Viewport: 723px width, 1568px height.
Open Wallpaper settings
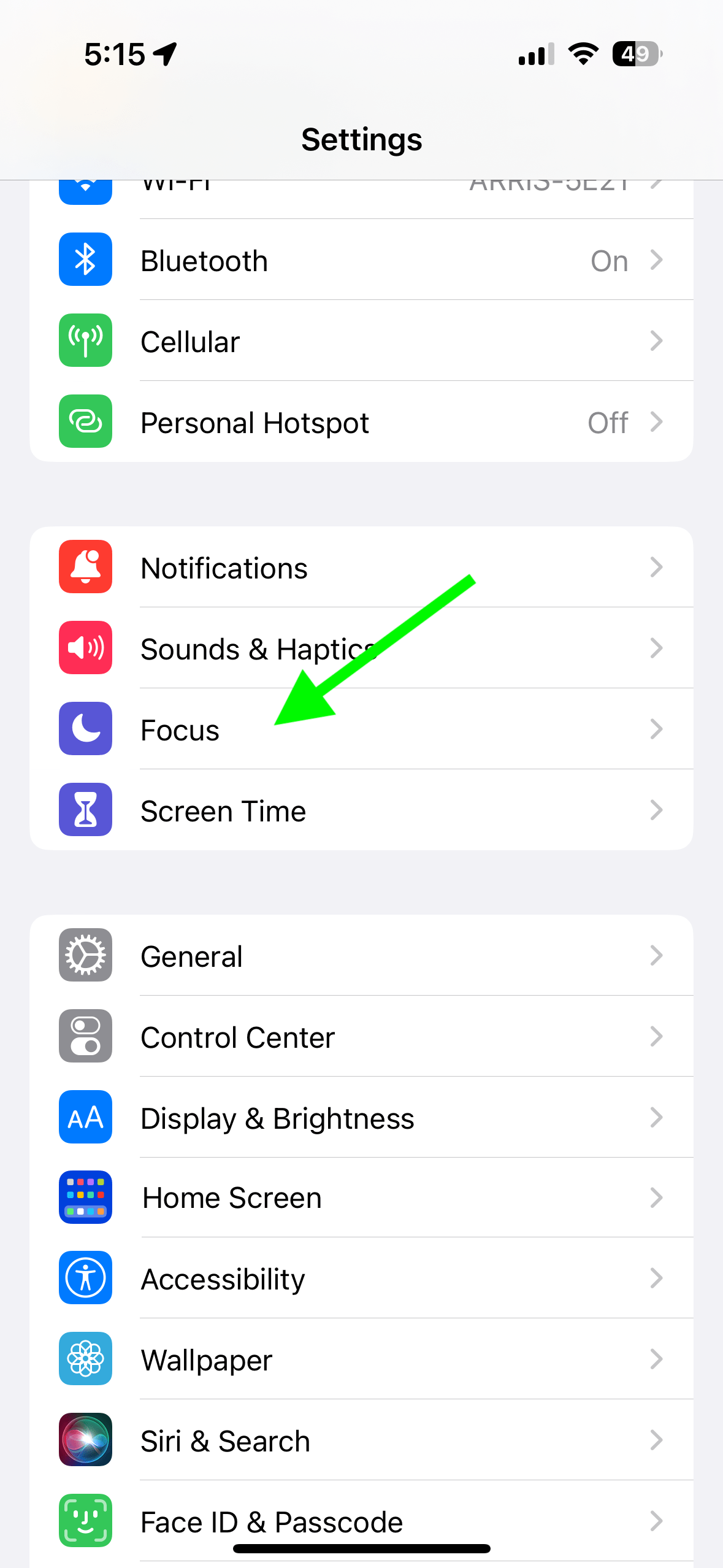[361, 1359]
